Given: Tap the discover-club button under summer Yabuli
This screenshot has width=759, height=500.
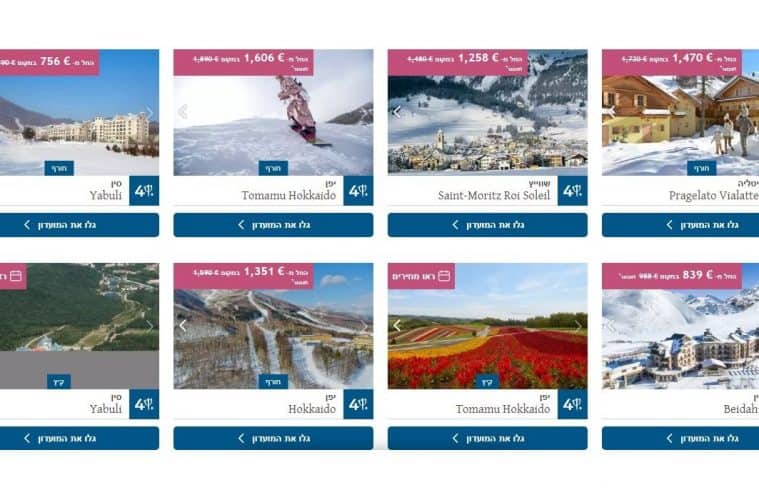Looking at the screenshot, I should (x=79, y=438).
